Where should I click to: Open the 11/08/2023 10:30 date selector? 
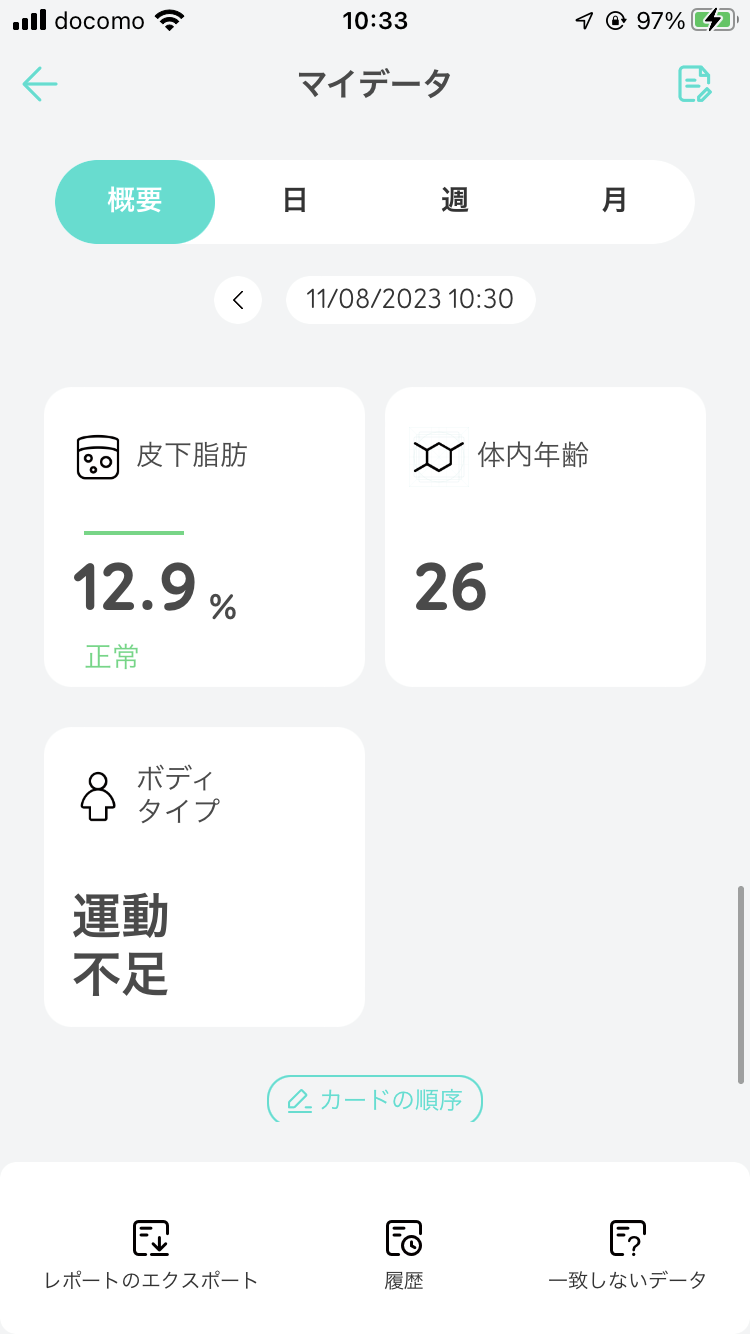click(410, 300)
